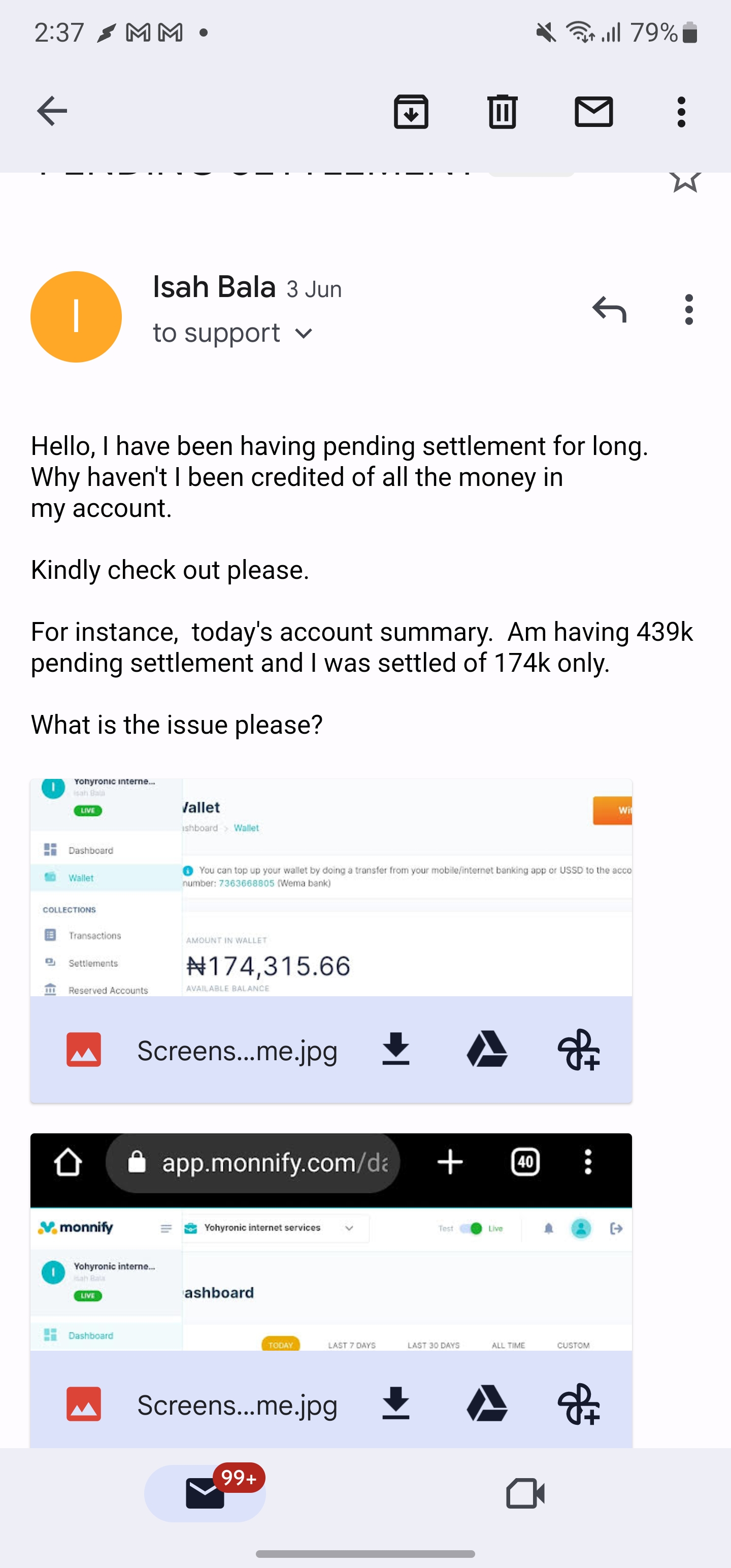Expand the 'to support' recipient details
Image resolution: width=731 pixels, height=1568 pixels.
tap(303, 333)
